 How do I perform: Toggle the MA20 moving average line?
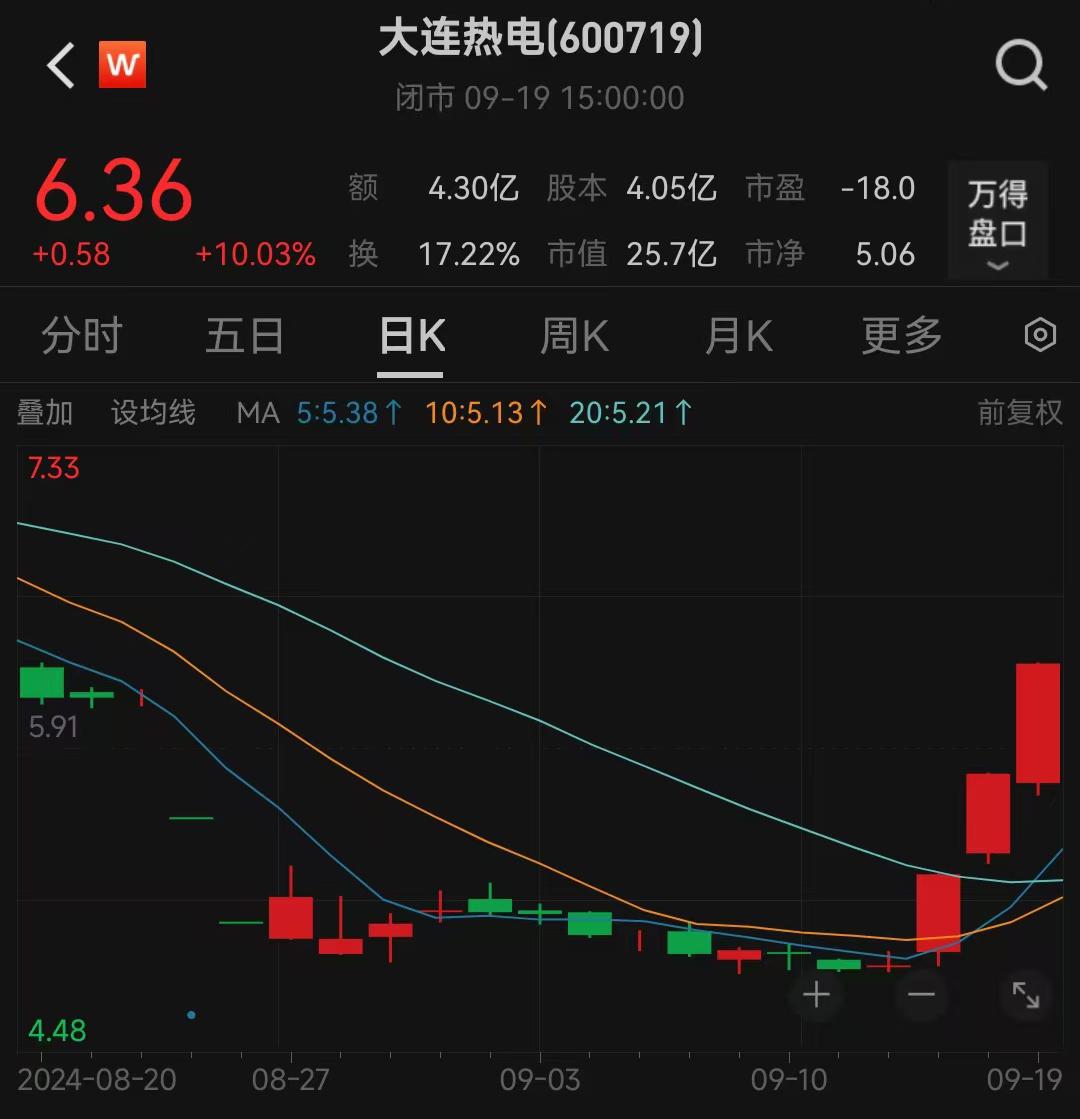coord(630,413)
